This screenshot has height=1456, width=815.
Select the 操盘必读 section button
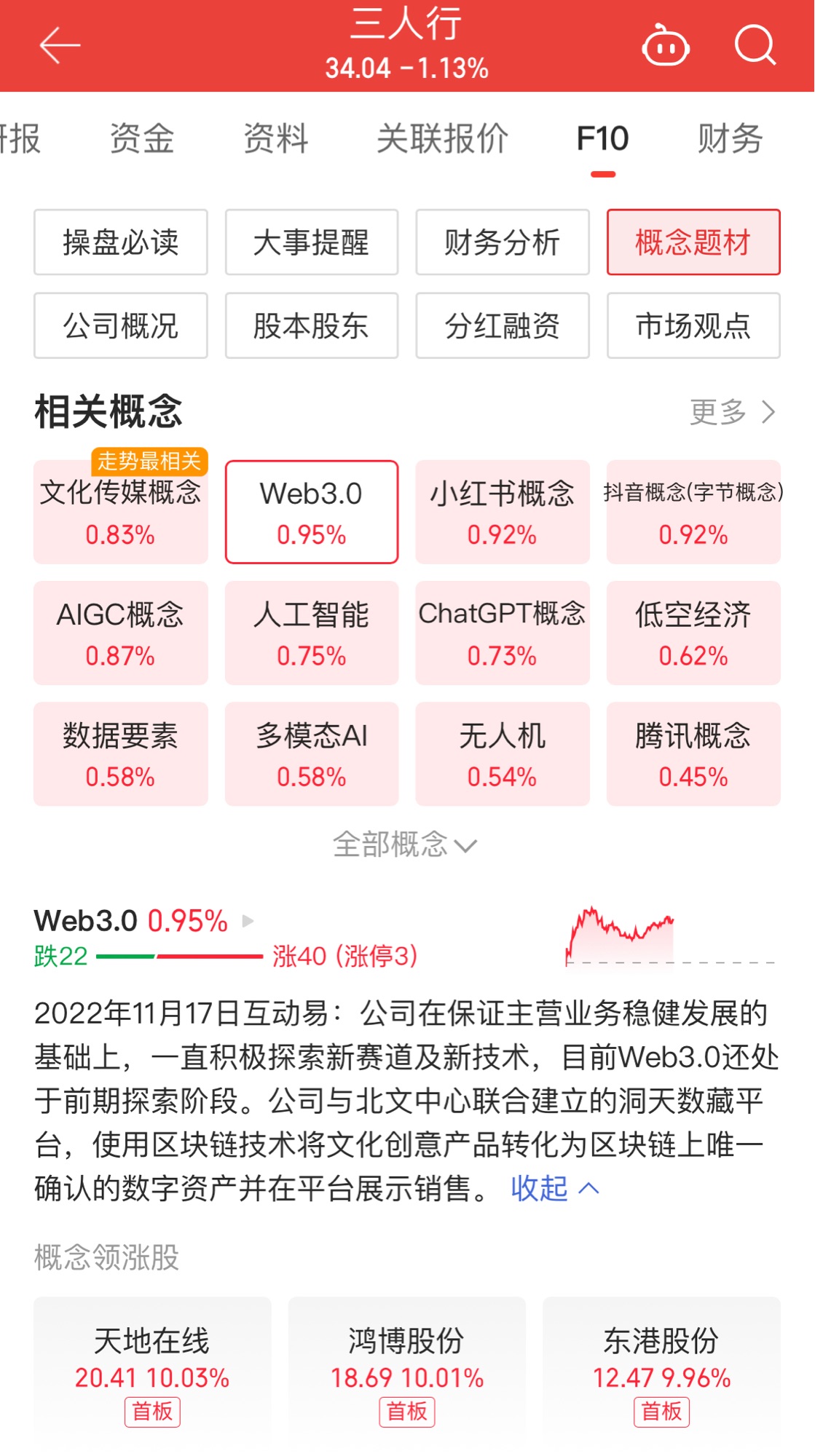point(121,242)
